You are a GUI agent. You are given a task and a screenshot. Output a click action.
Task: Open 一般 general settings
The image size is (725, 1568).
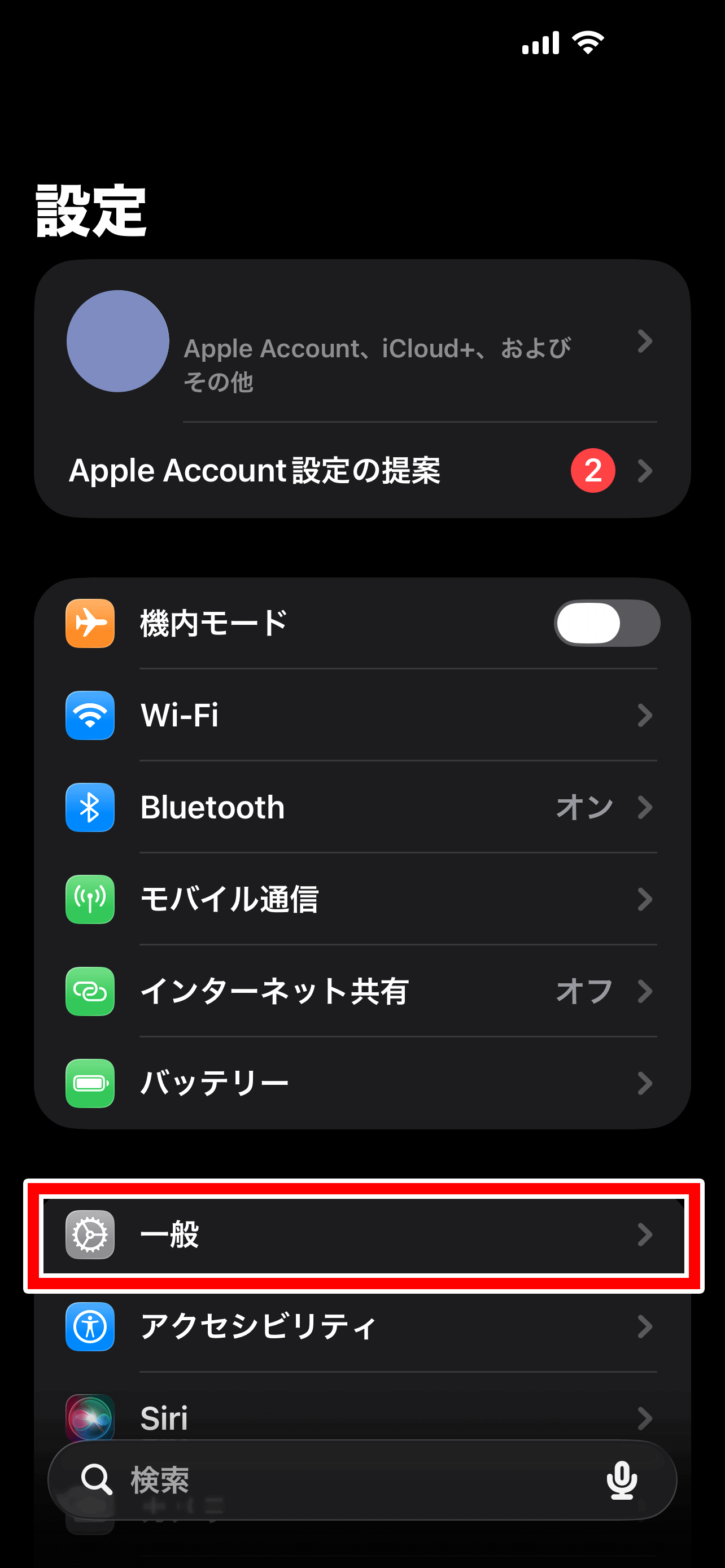(361, 1235)
